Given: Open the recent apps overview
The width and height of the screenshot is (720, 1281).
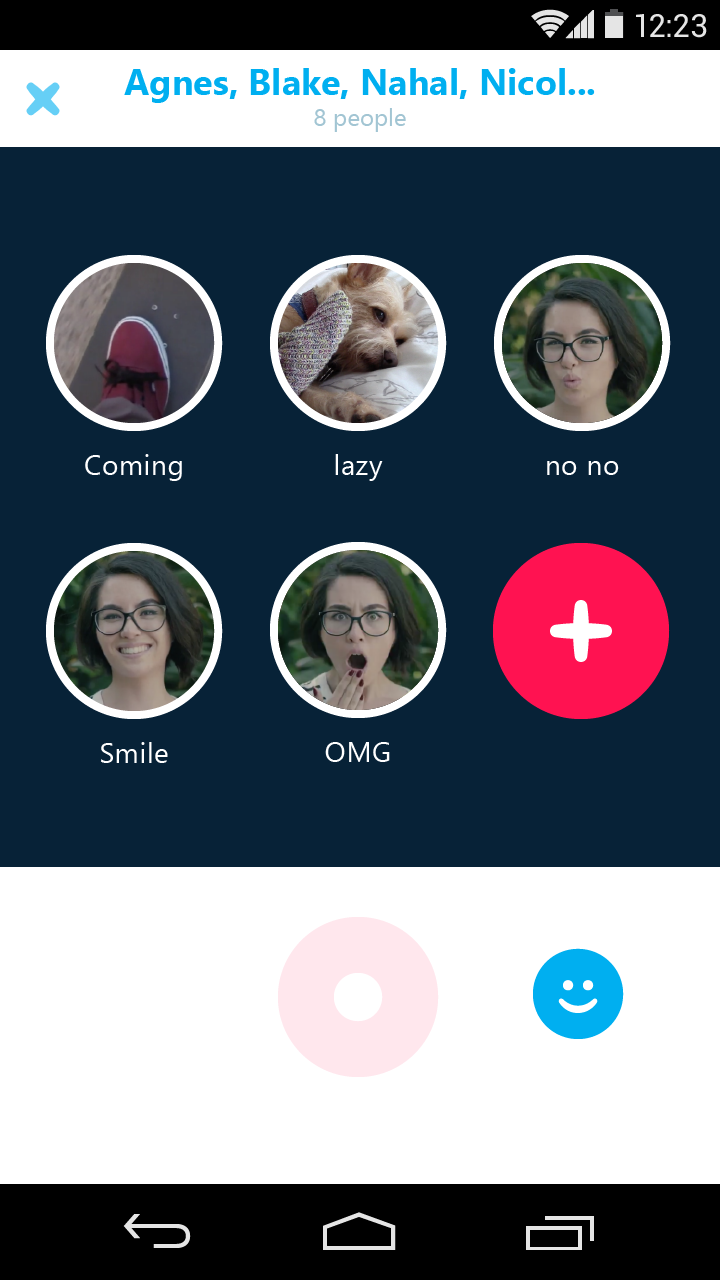Looking at the screenshot, I should point(560,1232).
